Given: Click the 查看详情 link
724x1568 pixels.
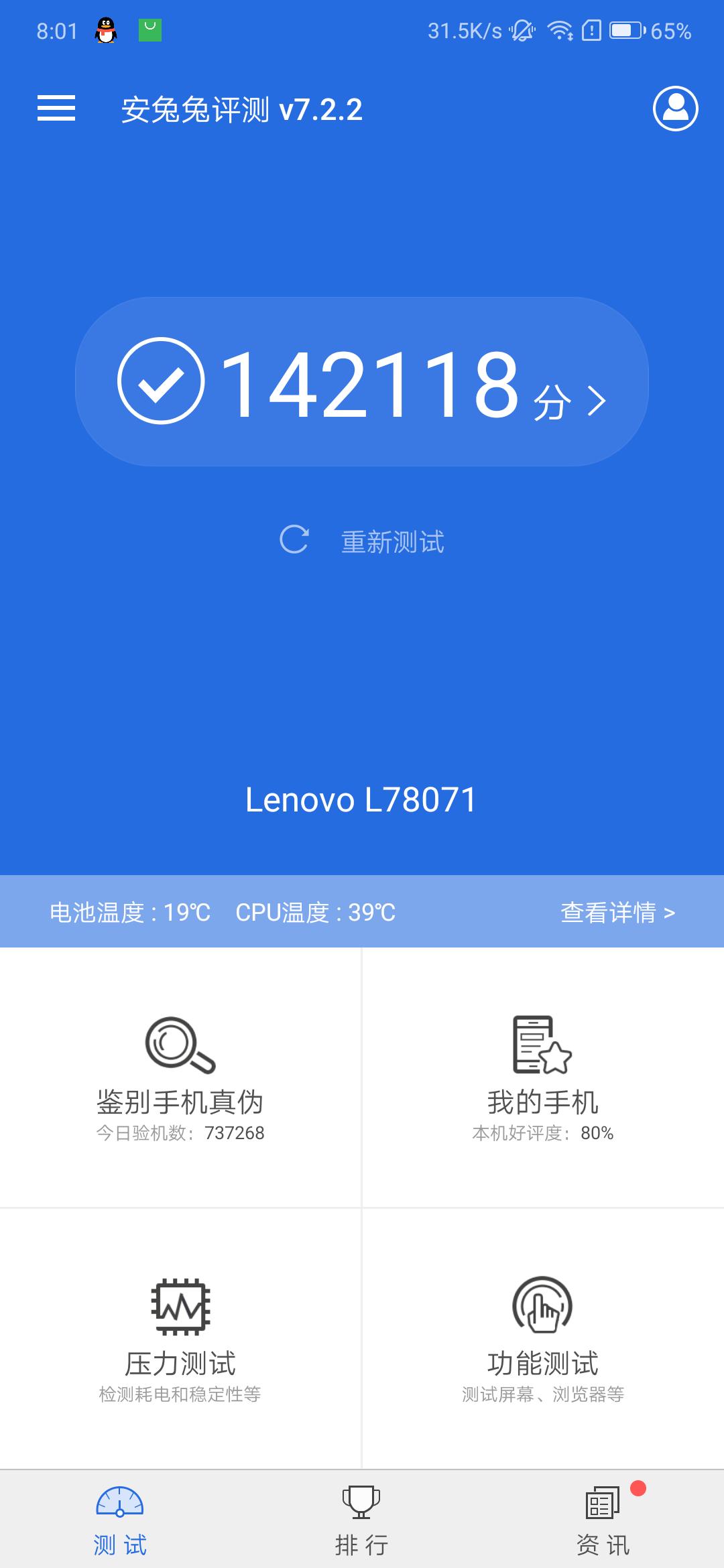Looking at the screenshot, I should point(607,911).
